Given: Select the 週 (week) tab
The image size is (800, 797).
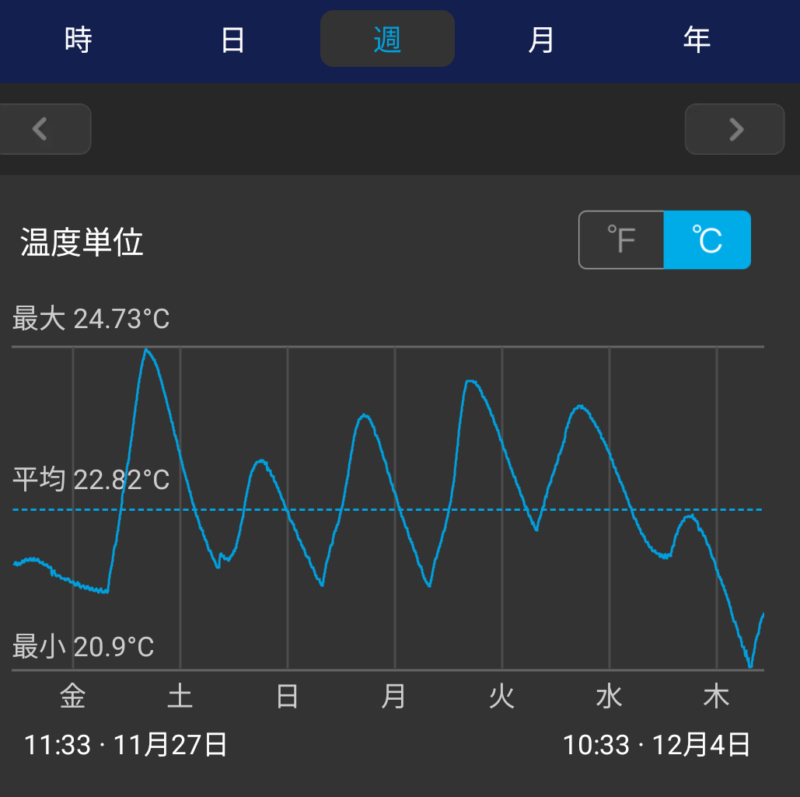Looking at the screenshot, I should (x=387, y=40).
